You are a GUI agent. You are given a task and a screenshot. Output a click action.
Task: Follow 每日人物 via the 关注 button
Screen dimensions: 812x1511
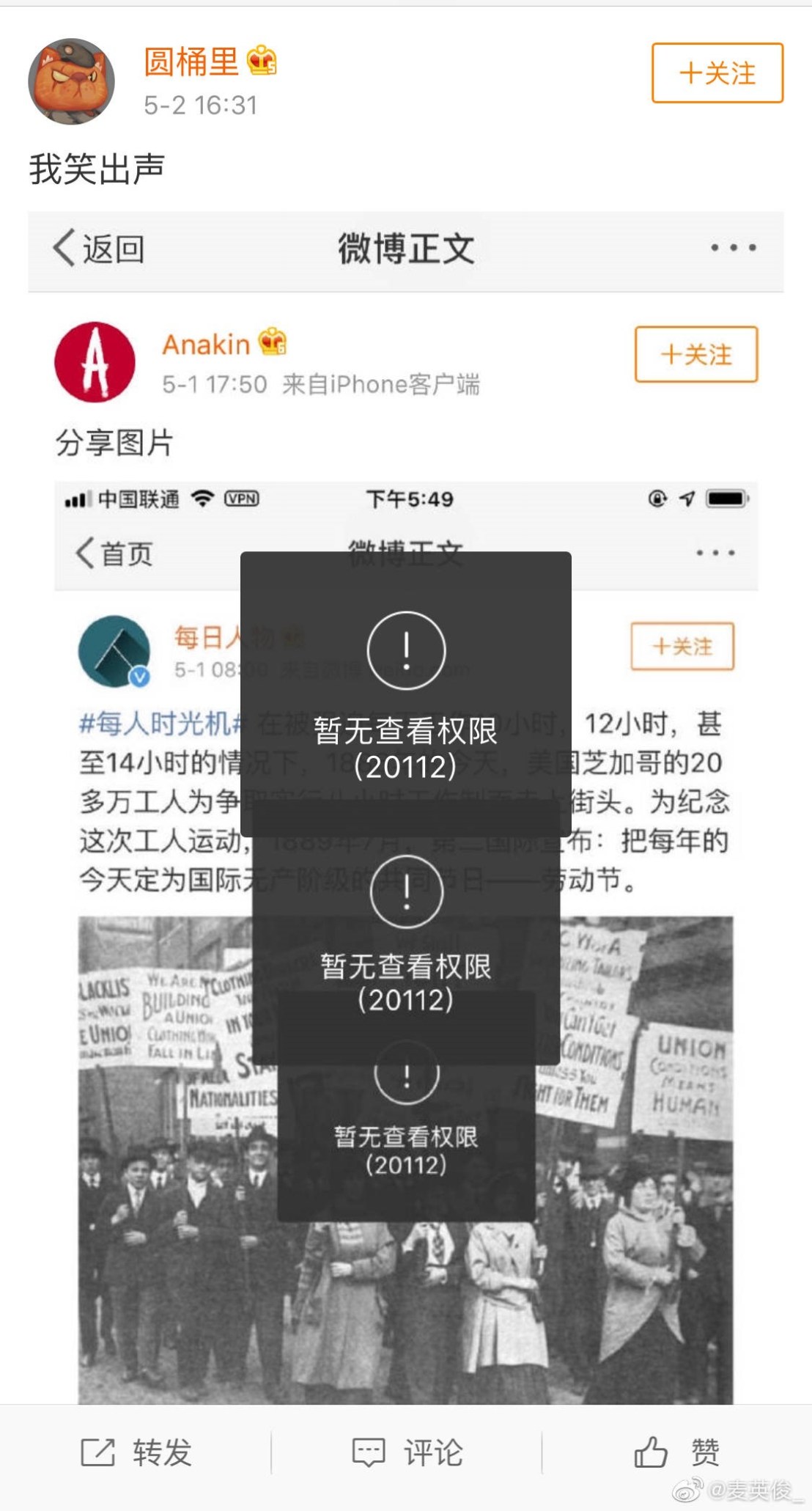point(681,648)
